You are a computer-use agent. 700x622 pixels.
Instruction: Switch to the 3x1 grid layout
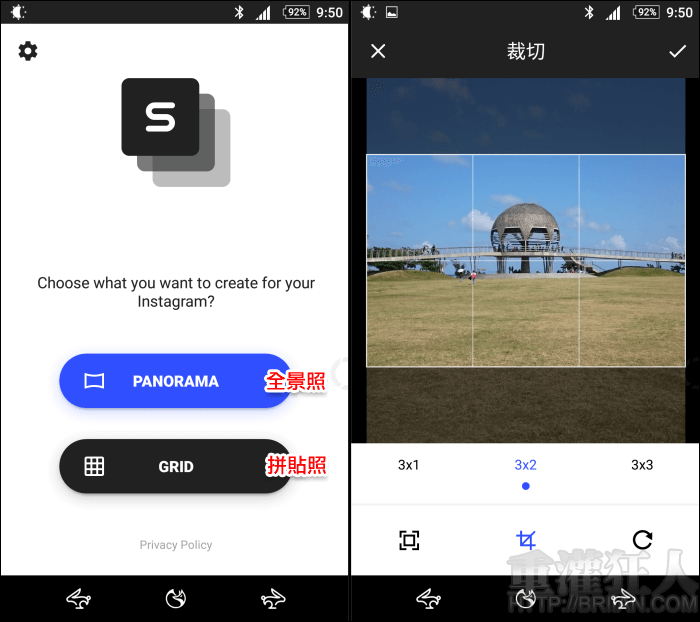(409, 465)
